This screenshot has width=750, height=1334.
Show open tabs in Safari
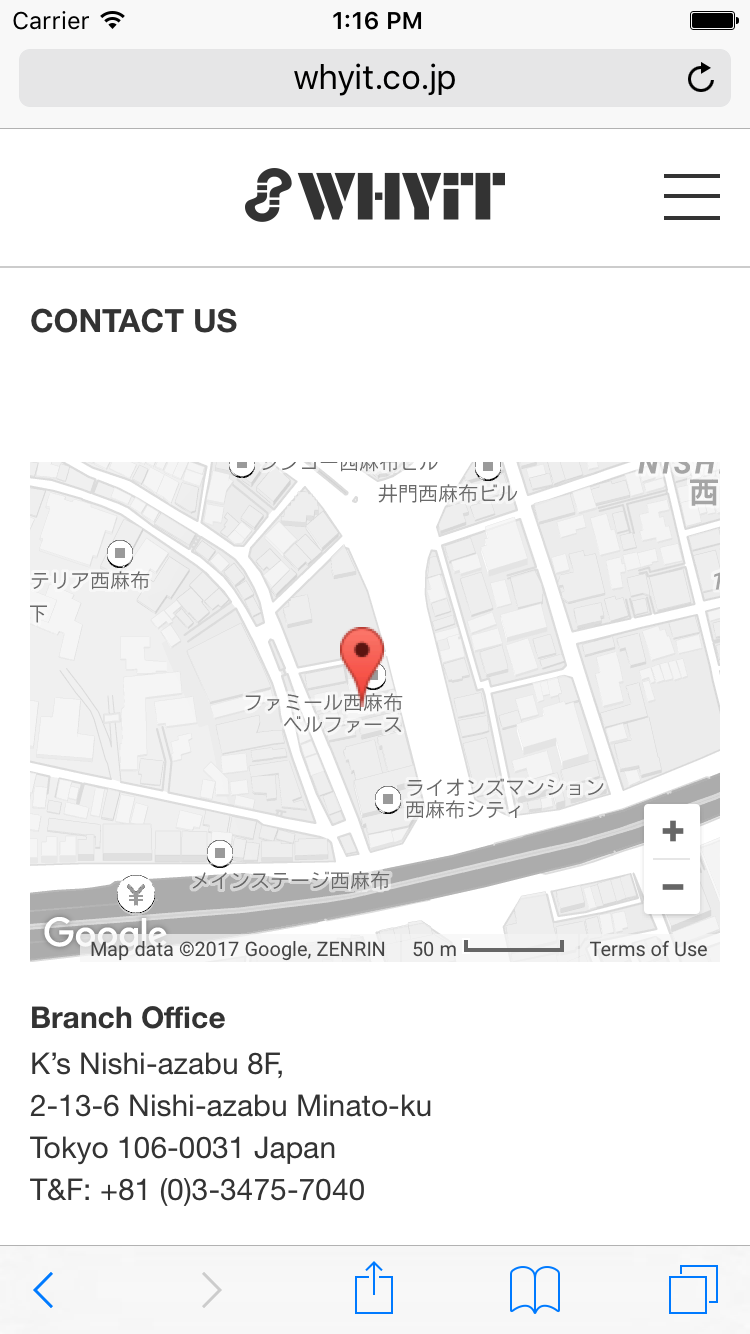[x=693, y=1290]
